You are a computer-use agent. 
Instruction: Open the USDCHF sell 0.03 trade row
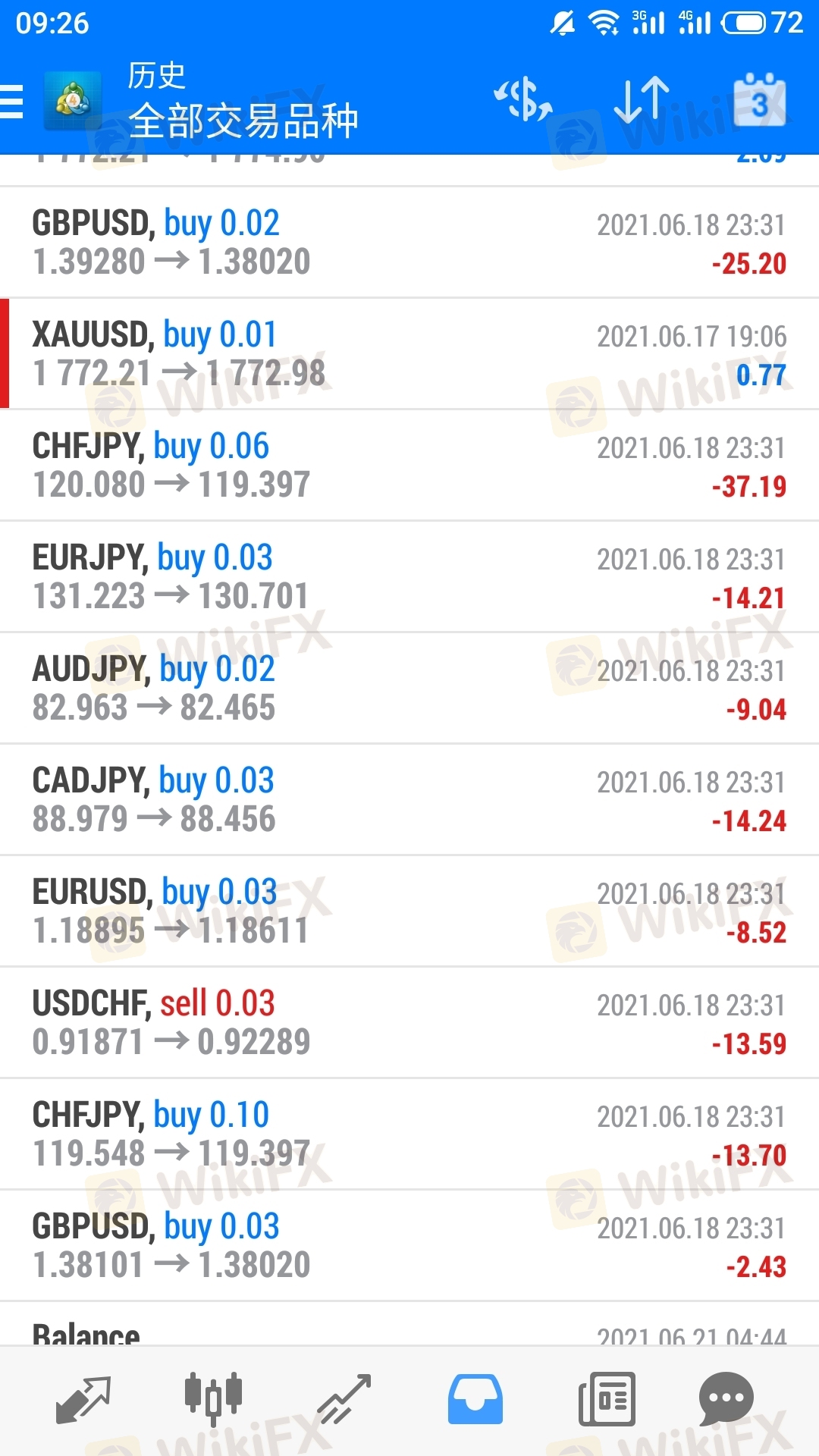coord(409,1023)
